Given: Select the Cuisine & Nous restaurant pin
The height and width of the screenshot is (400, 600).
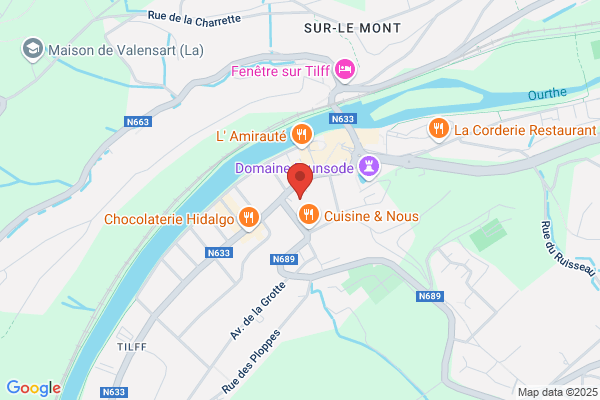Looking at the screenshot, I should click(x=309, y=215).
